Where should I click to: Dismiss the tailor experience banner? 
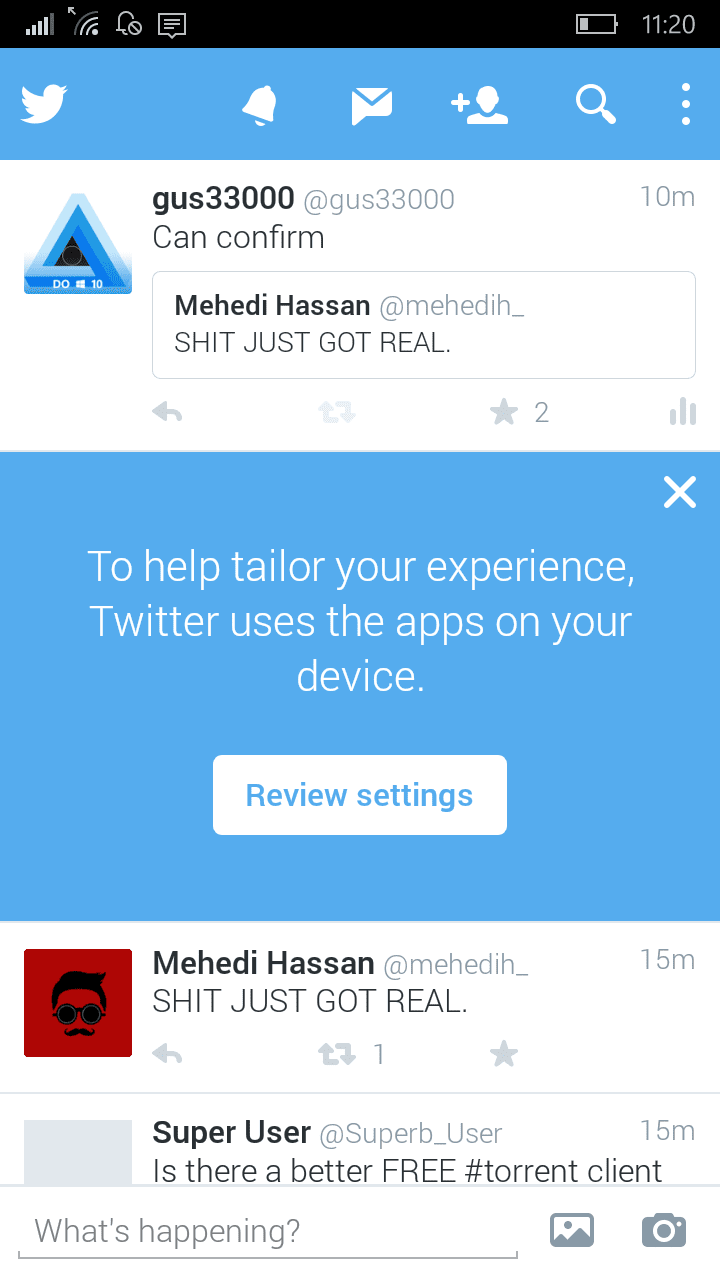pos(680,492)
